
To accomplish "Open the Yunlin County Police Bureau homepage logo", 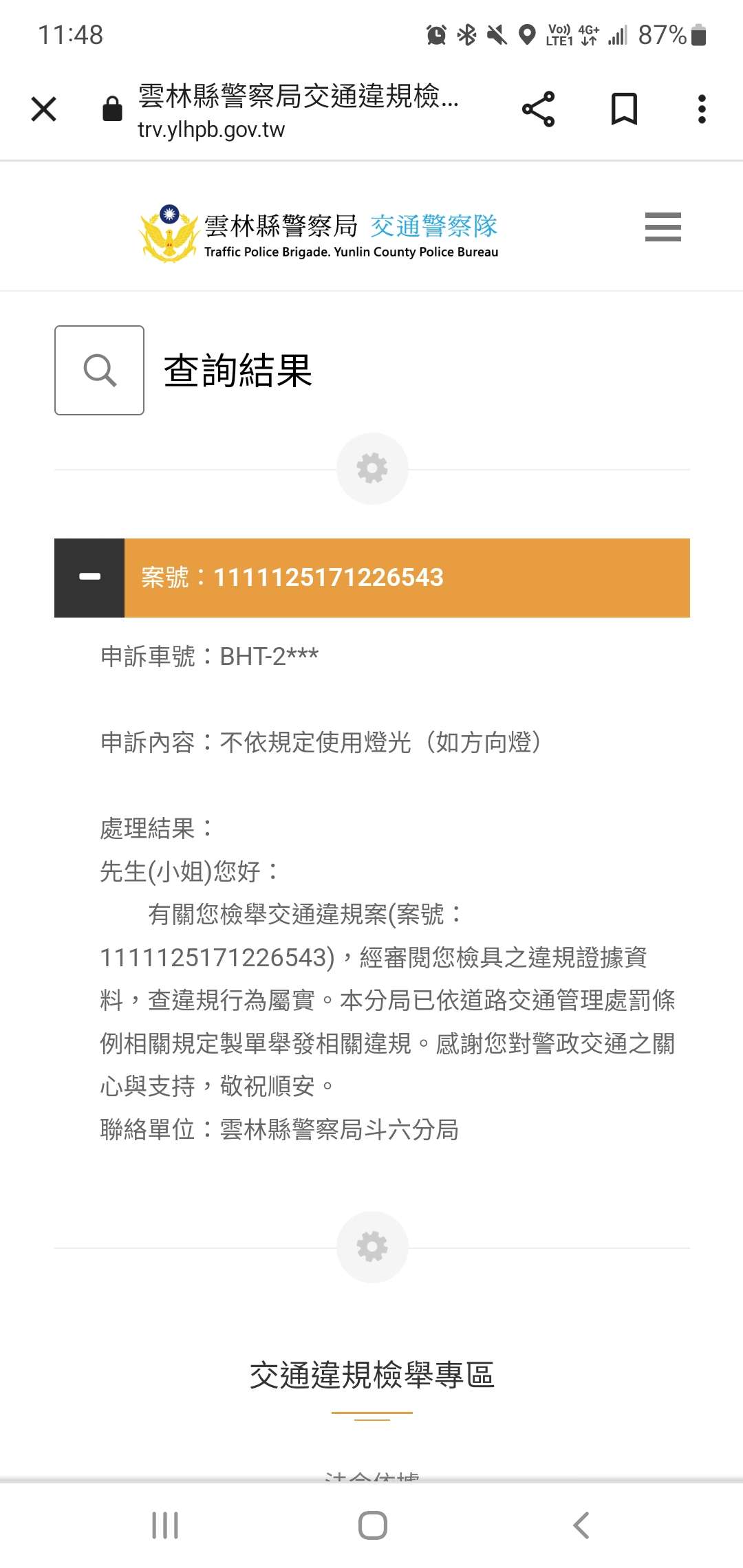I will pyautogui.click(x=319, y=234).
